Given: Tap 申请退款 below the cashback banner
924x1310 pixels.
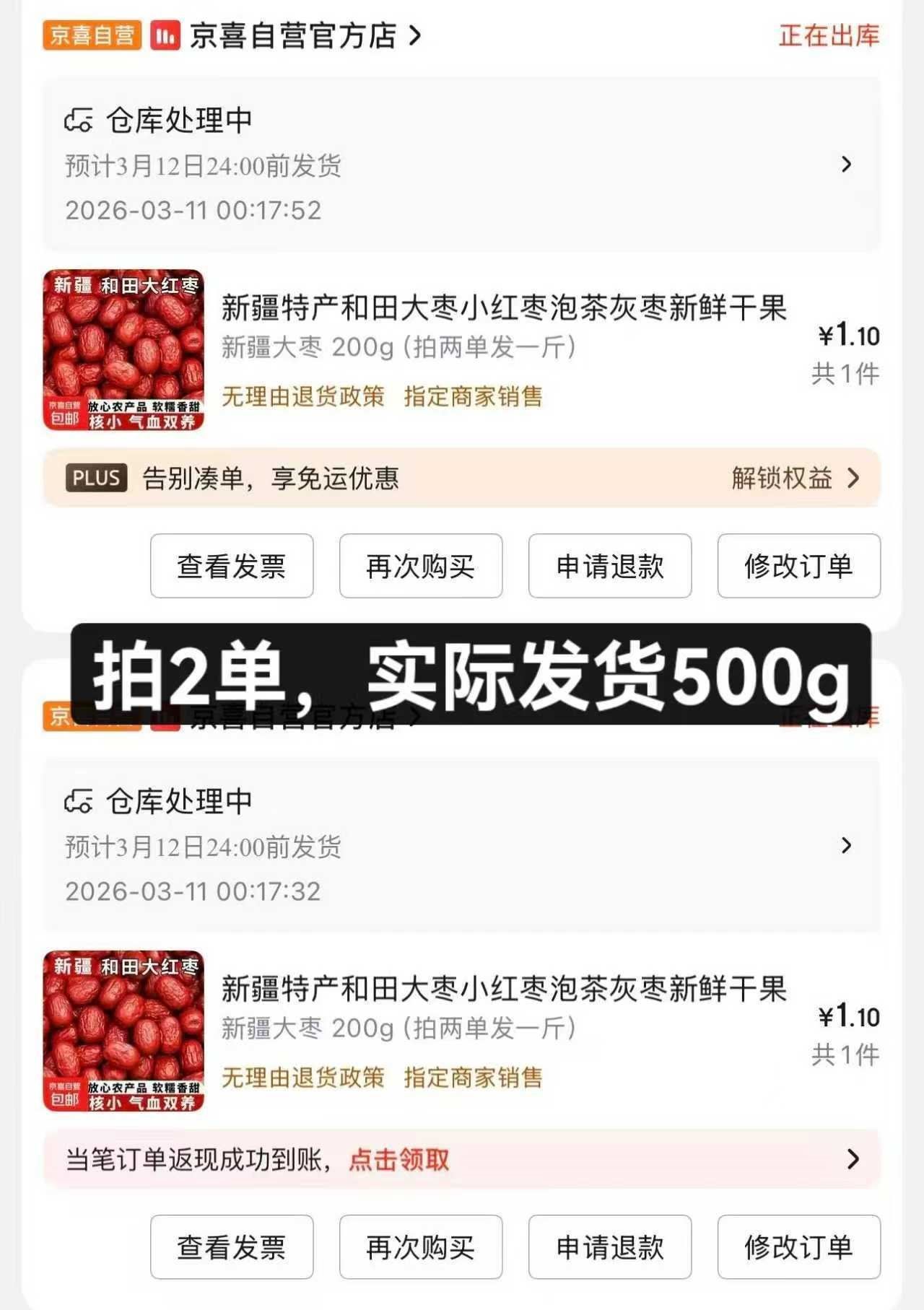Looking at the screenshot, I should point(610,1246).
